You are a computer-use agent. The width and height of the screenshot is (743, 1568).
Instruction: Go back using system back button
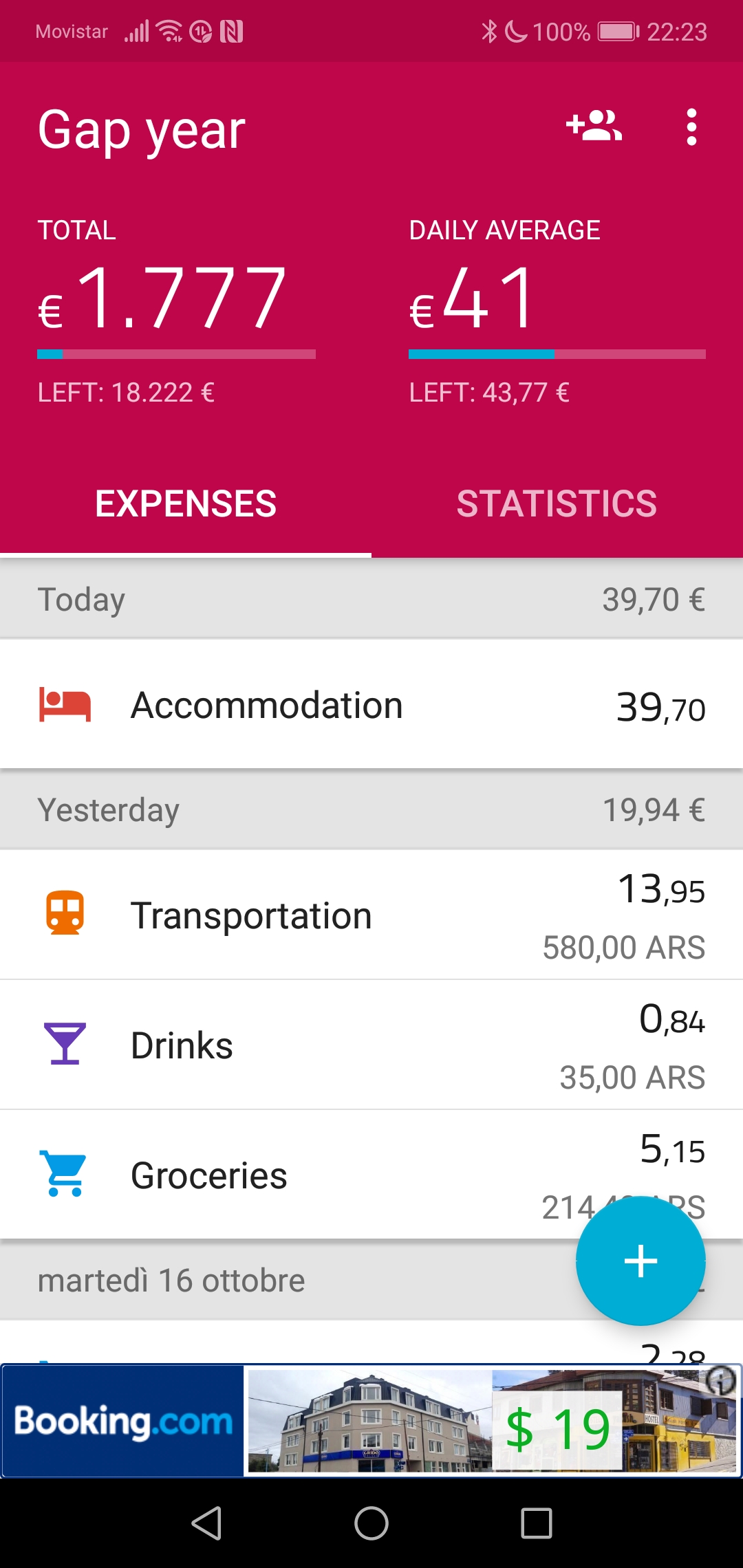click(x=206, y=1523)
